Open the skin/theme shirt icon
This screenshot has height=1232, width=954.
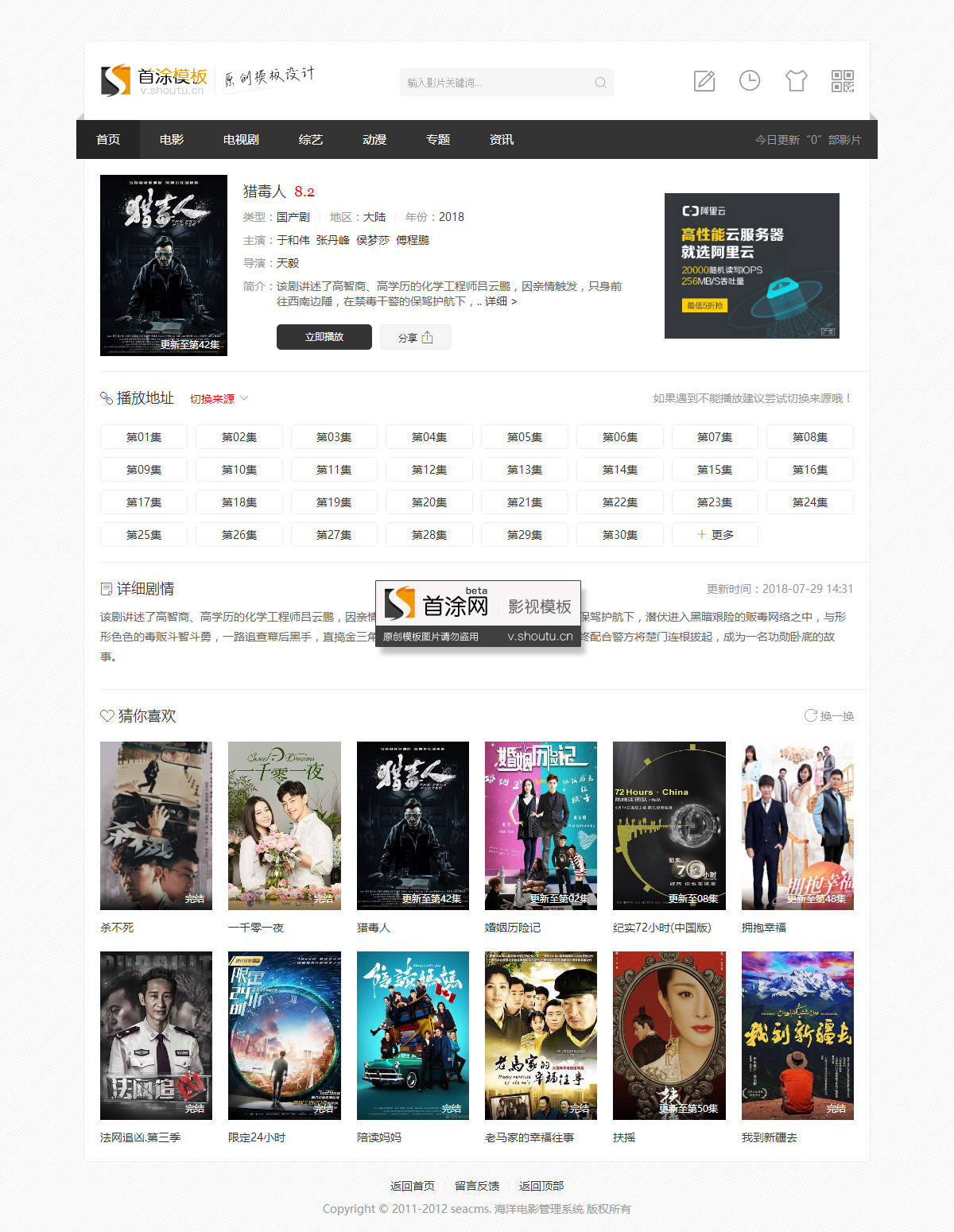click(796, 81)
